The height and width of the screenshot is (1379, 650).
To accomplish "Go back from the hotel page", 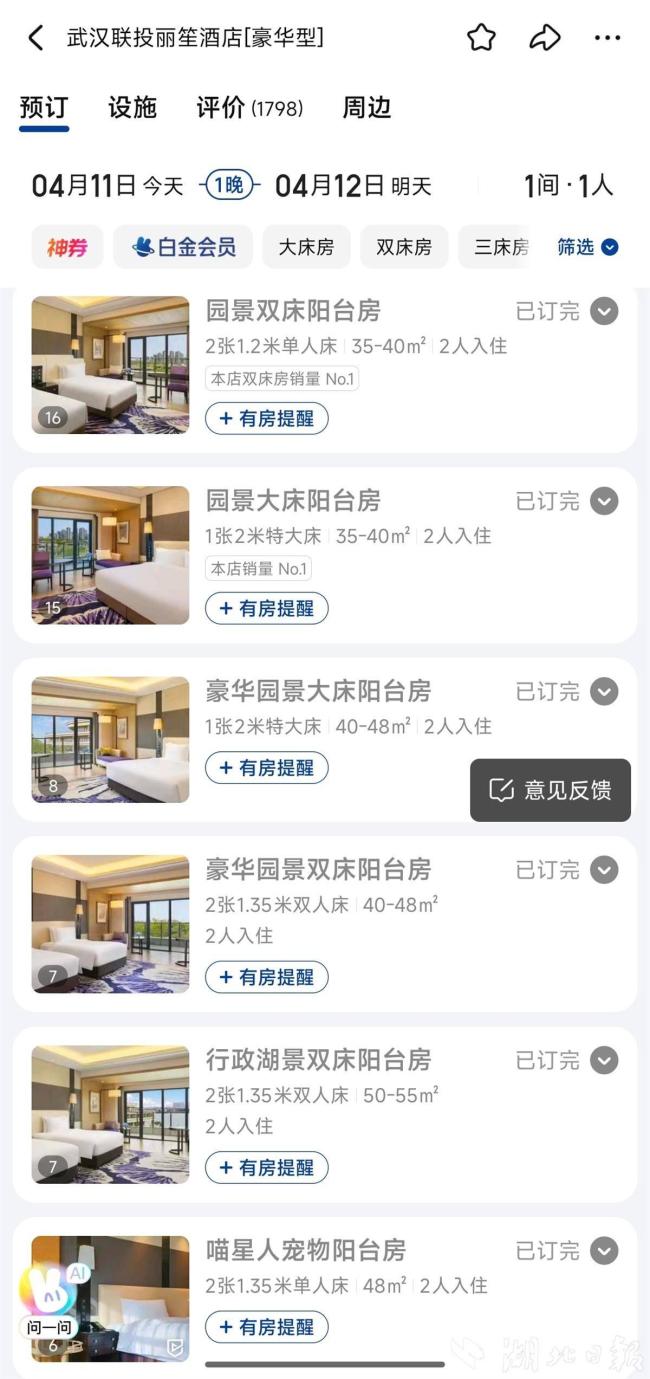I will (36, 39).
